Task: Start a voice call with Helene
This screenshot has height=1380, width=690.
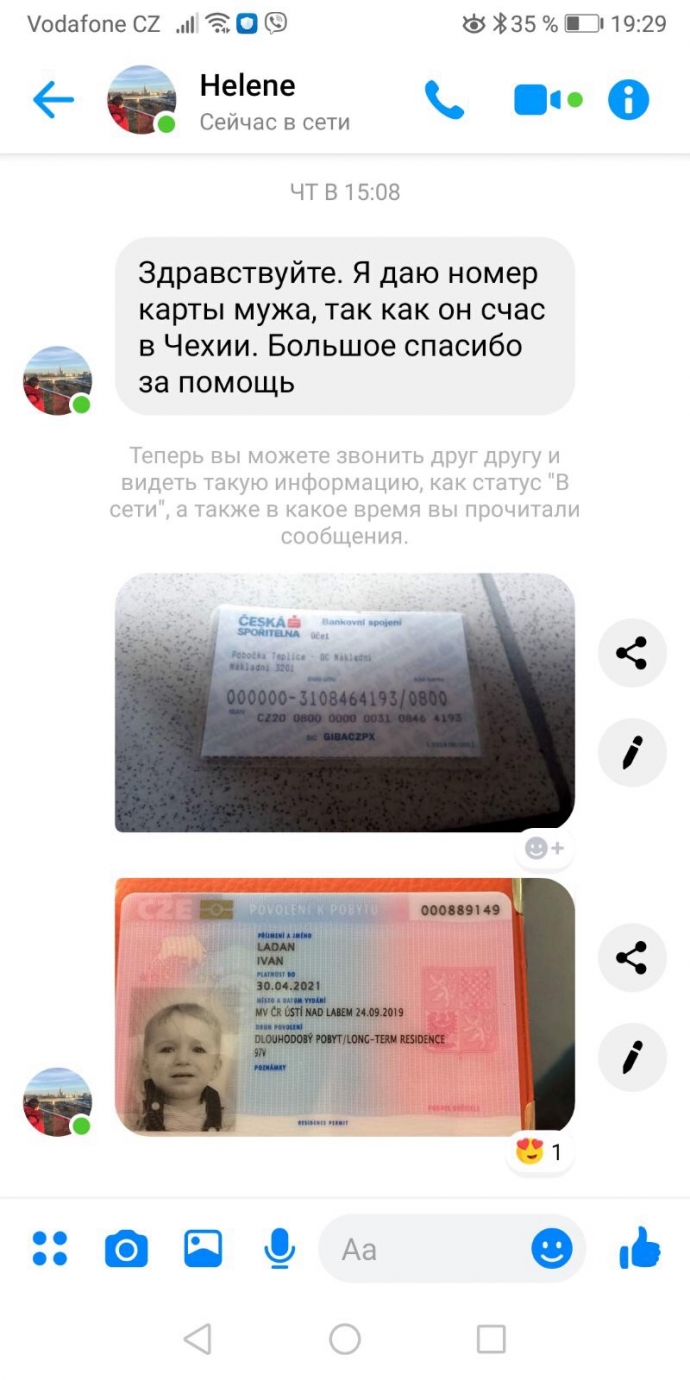Action: point(444,99)
